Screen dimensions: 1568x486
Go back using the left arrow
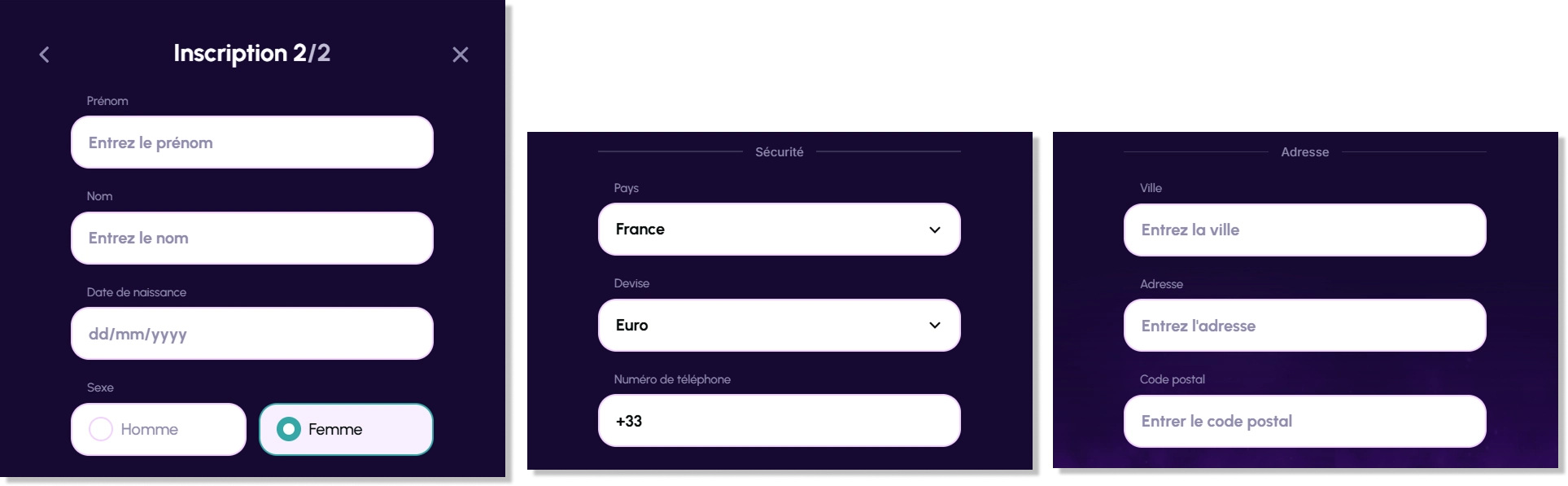click(45, 55)
